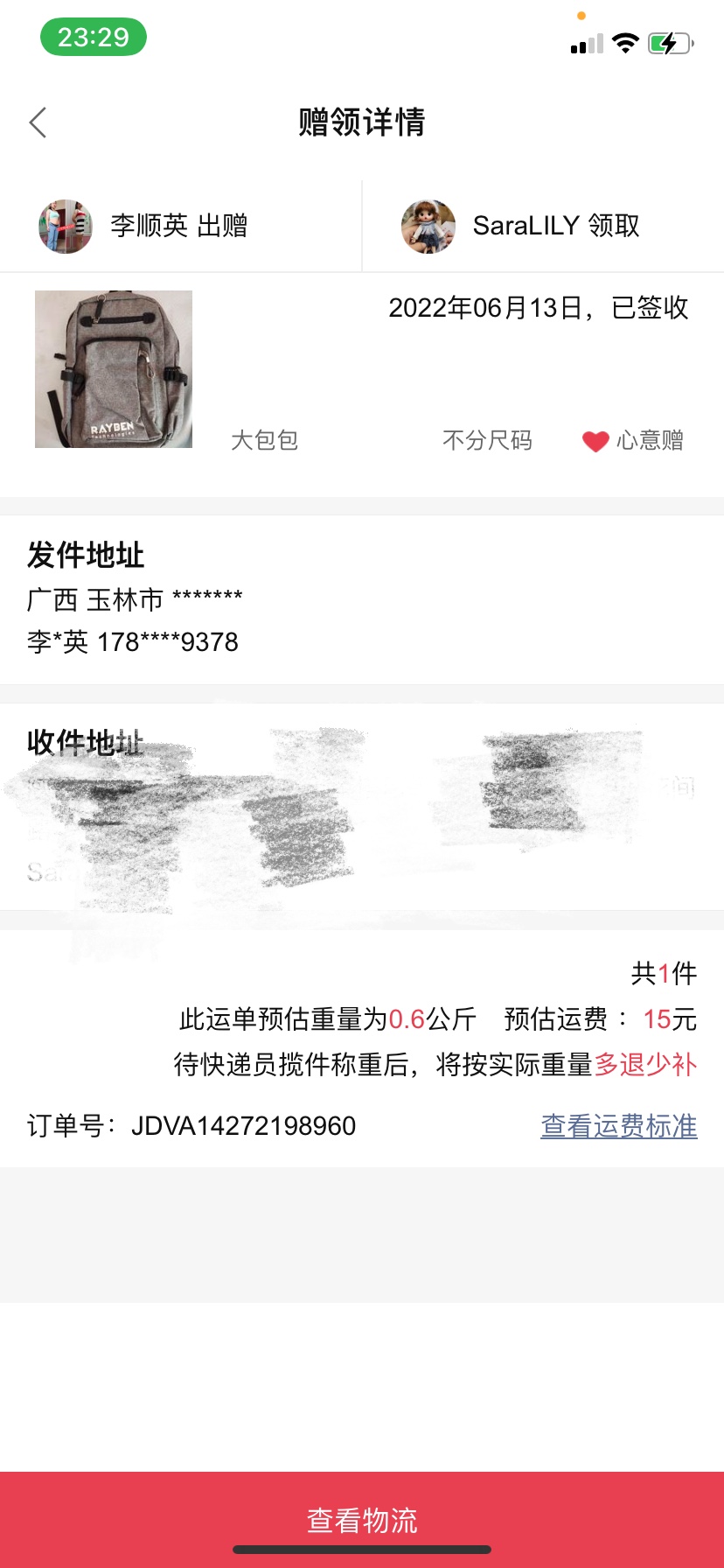Open SaraLILY's profile avatar

pyautogui.click(x=428, y=227)
